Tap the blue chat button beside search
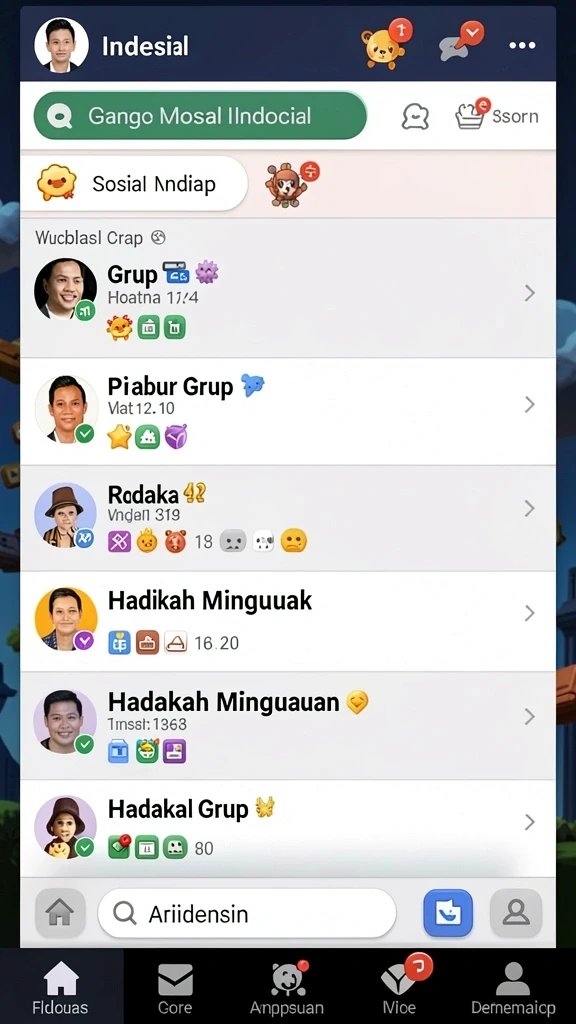The image size is (576, 1024). click(448, 913)
